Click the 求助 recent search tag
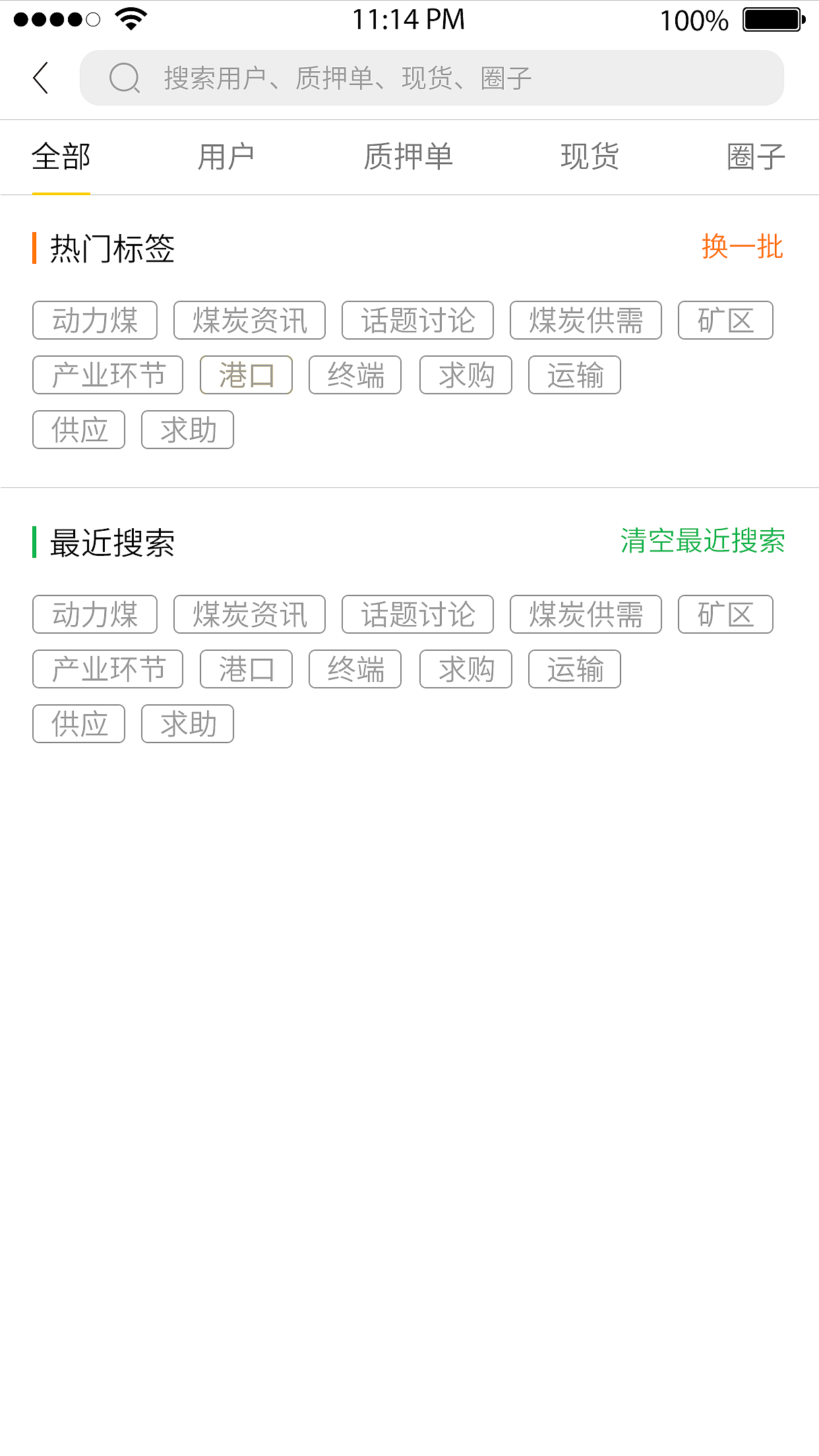This screenshot has height=1456, width=819. click(x=187, y=723)
